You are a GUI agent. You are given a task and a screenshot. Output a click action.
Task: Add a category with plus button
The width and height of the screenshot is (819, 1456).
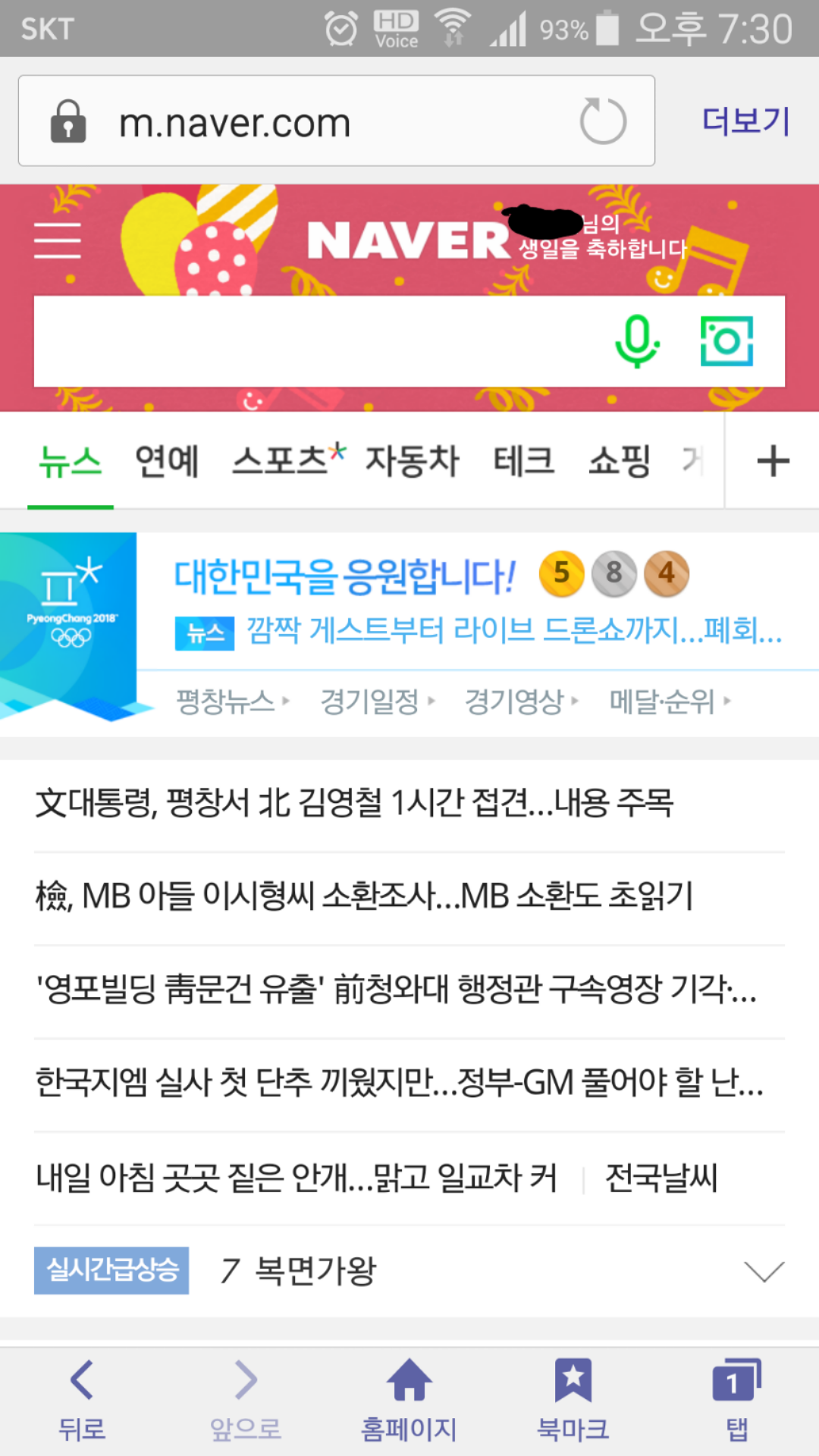773,461
